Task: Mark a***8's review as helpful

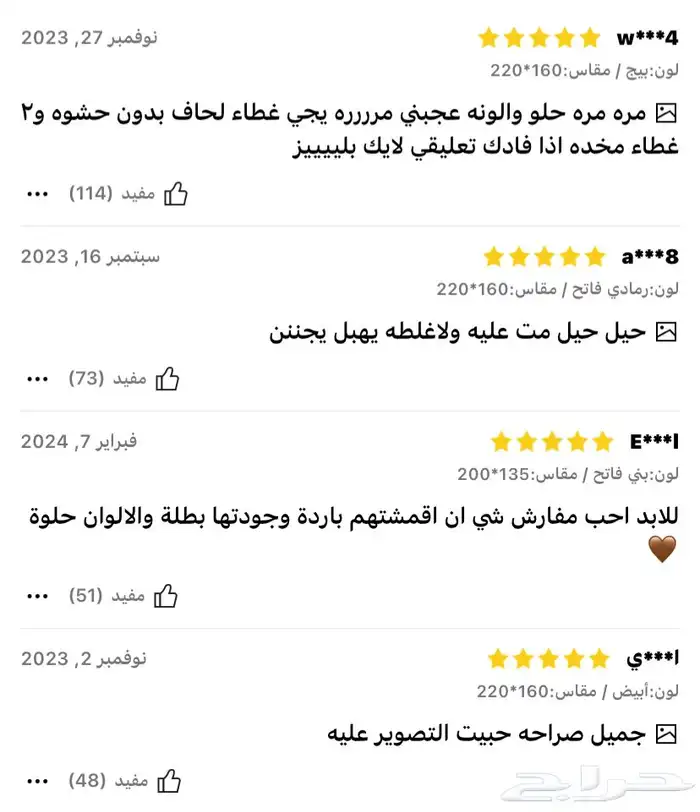Action: point(167,379)
